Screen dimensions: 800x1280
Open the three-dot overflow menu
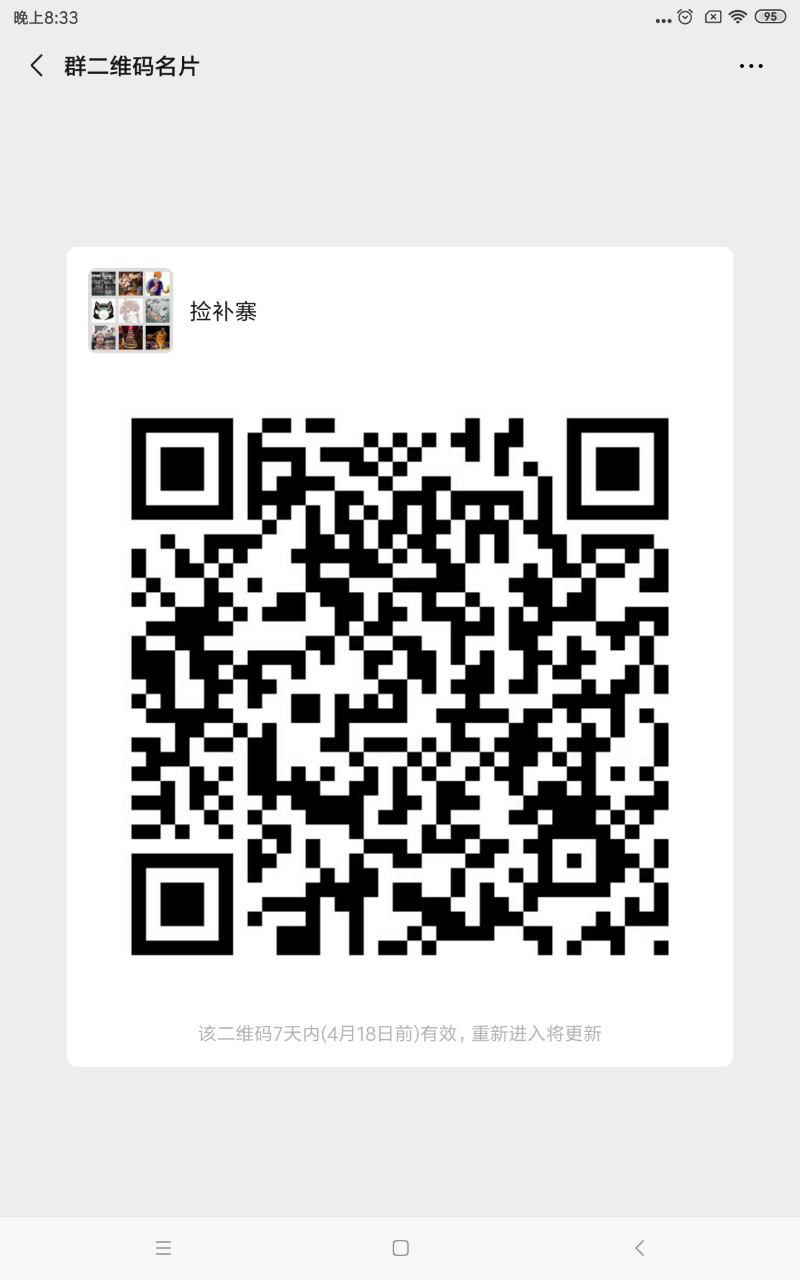pyautogui.click(x=751, y=66)
